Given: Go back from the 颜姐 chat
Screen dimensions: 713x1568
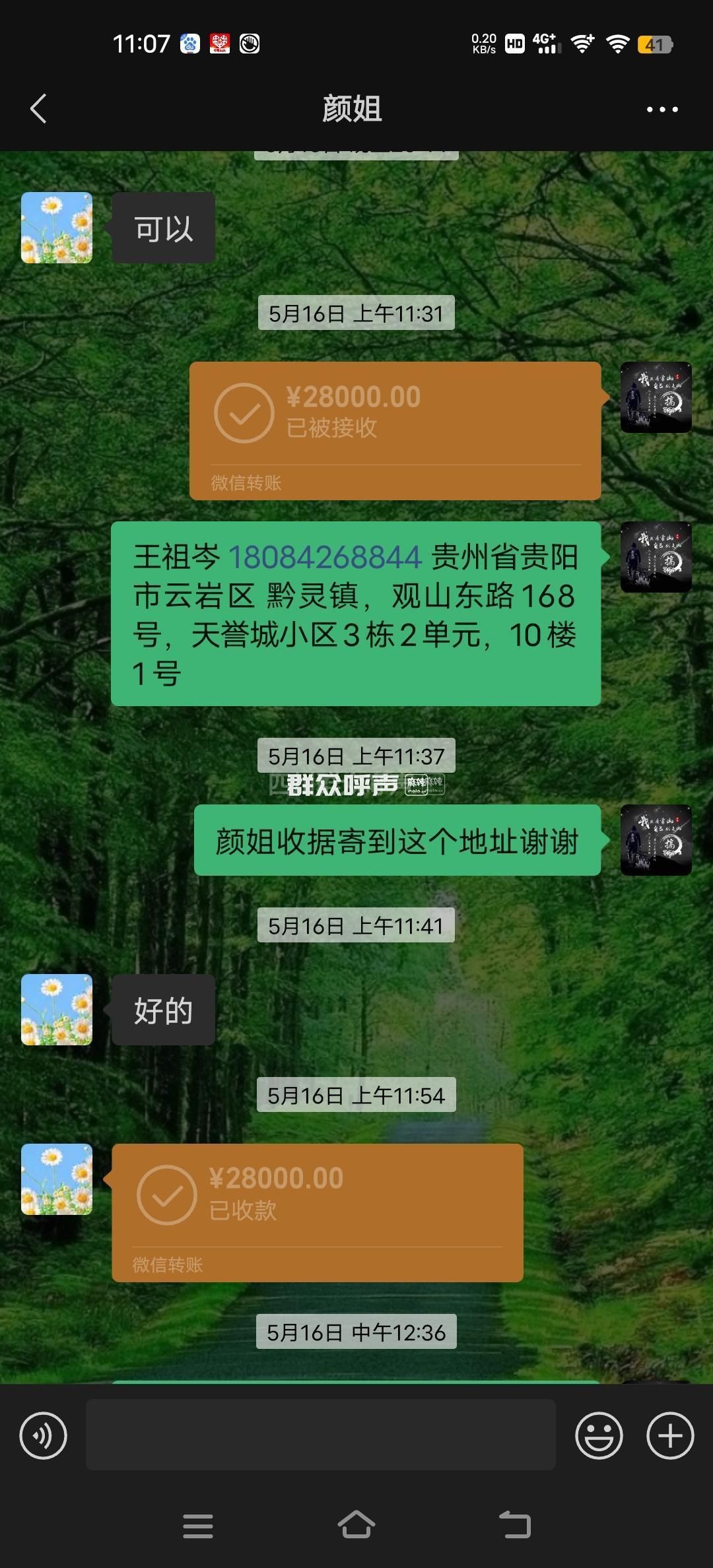Looking at the screenshot, I should click(x=38, y=109).
